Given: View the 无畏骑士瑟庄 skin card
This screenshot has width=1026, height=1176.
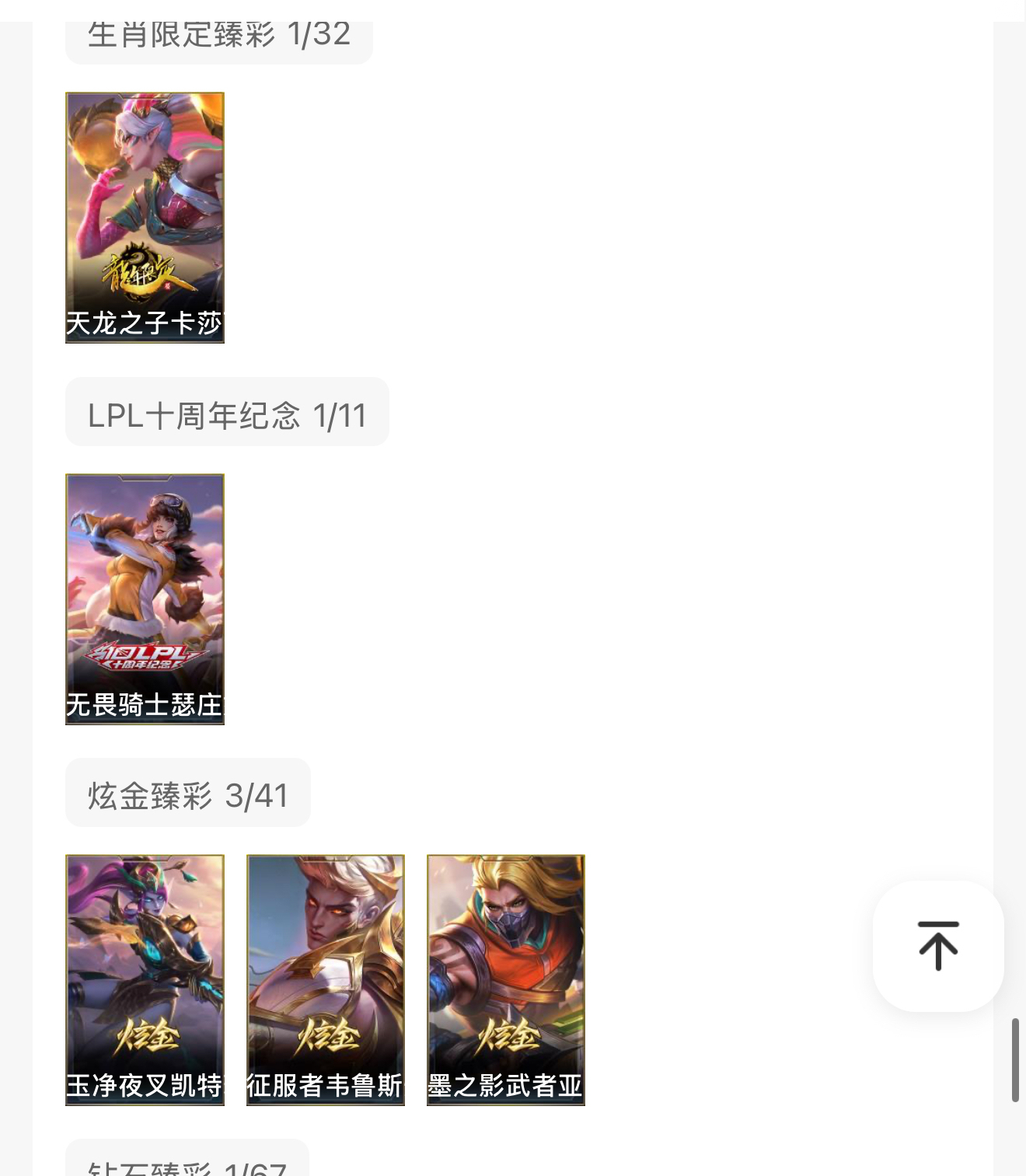Looking at the screenshot, I should (x=145, y=598).
